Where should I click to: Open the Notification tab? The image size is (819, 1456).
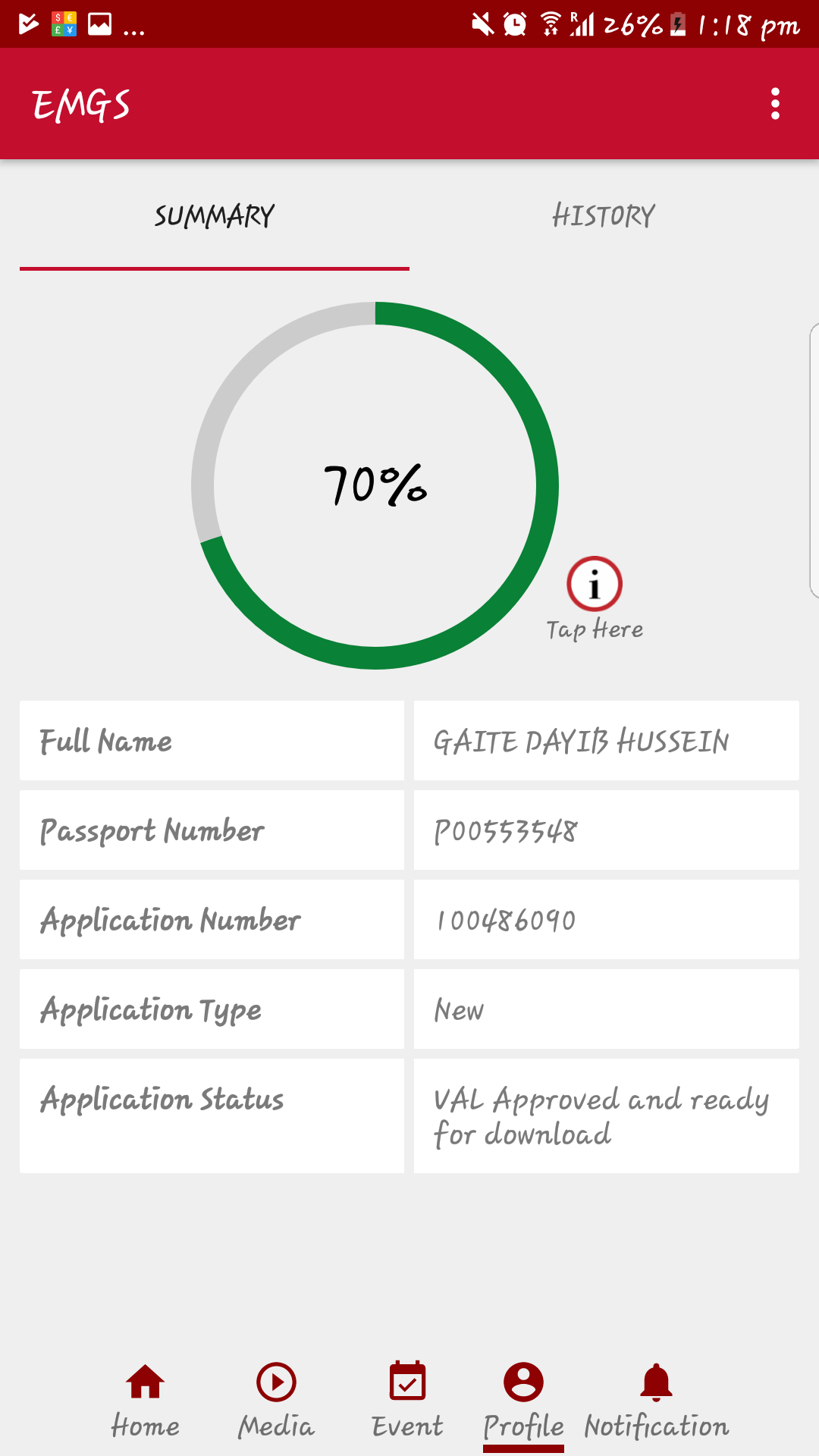[656, 1400]
